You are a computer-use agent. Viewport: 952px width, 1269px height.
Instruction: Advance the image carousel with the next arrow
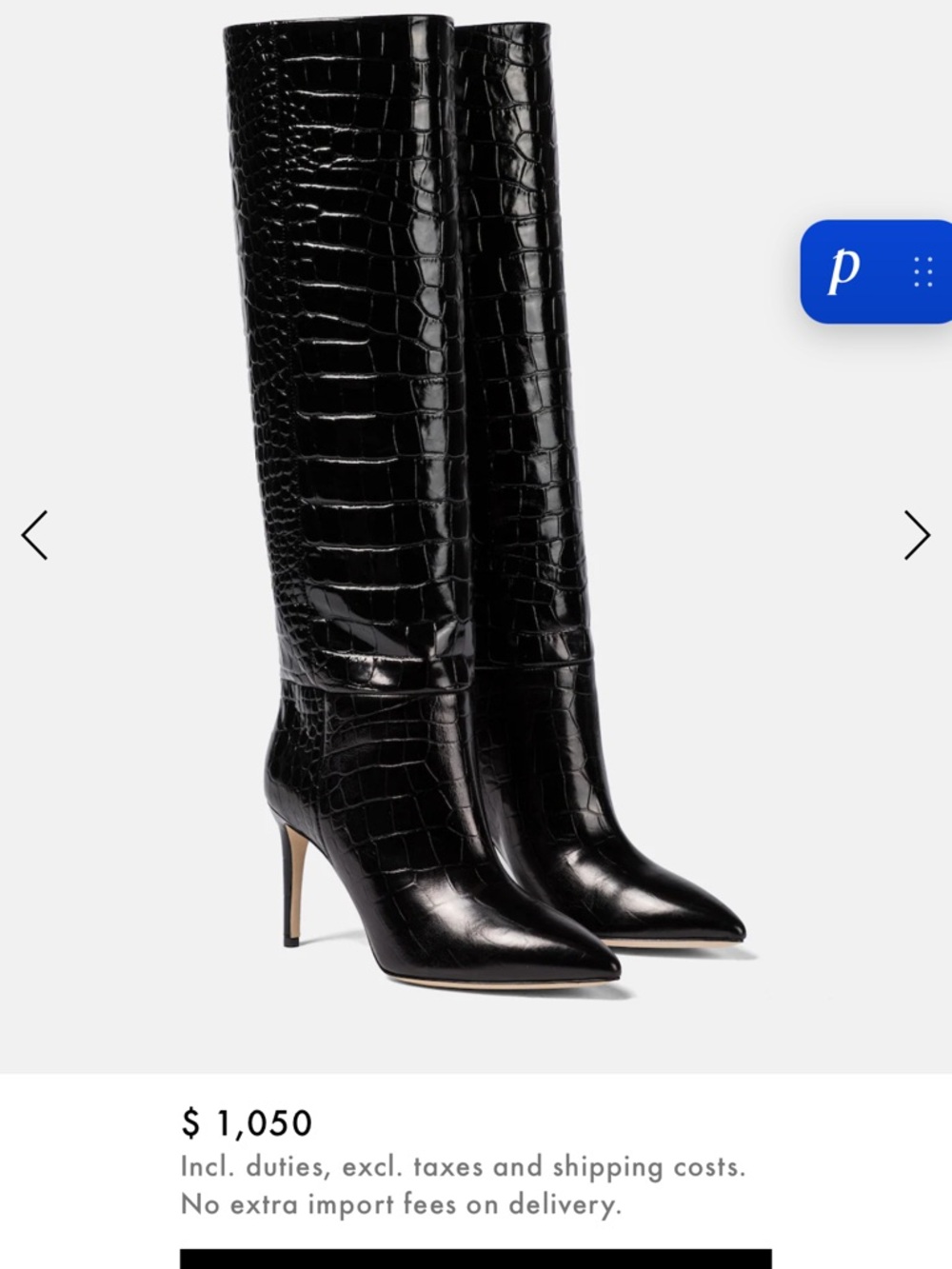[x=916, y=536]
